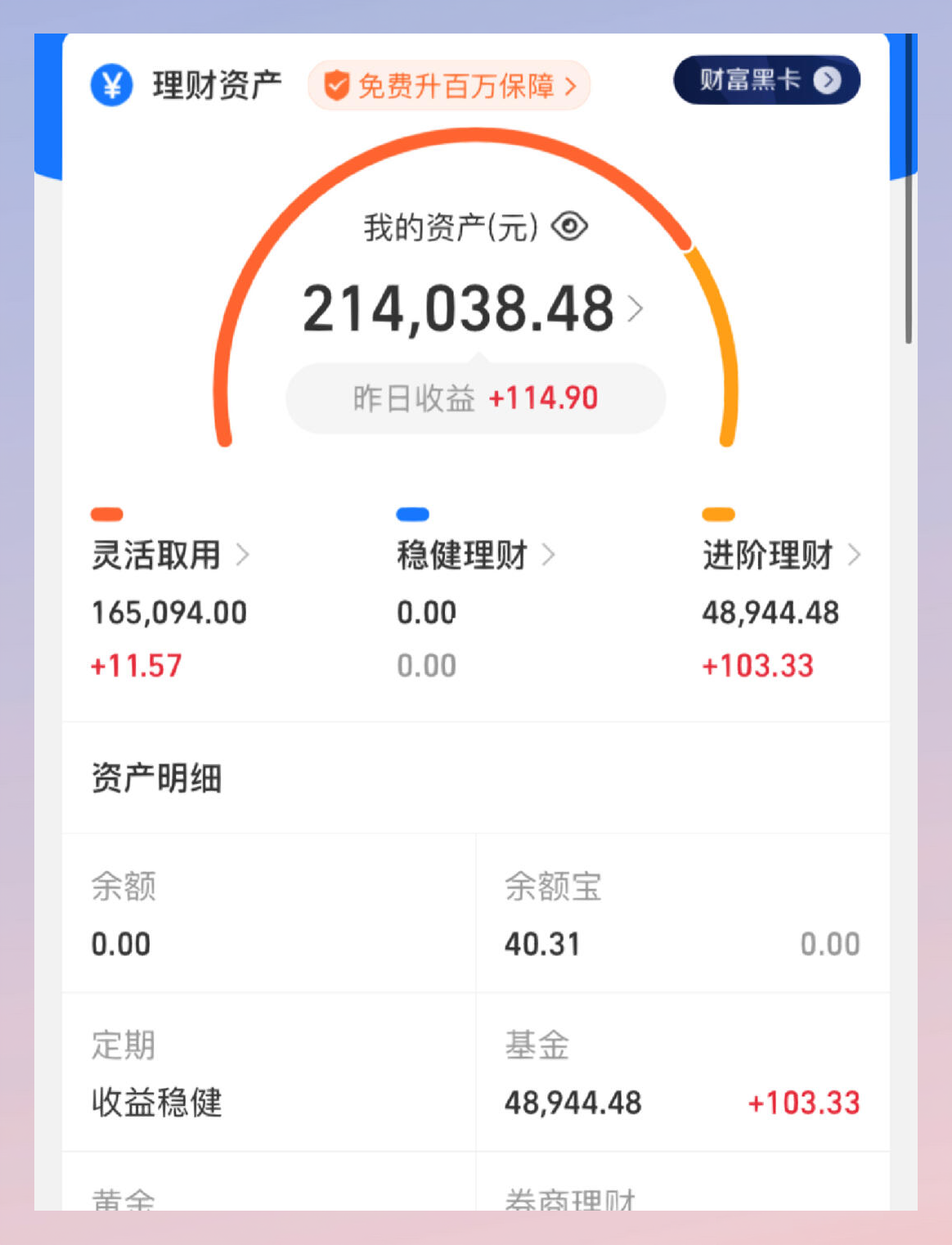Click the blue dash icon above 稳健理财
952x1245 pixels.
coord(411,514)
